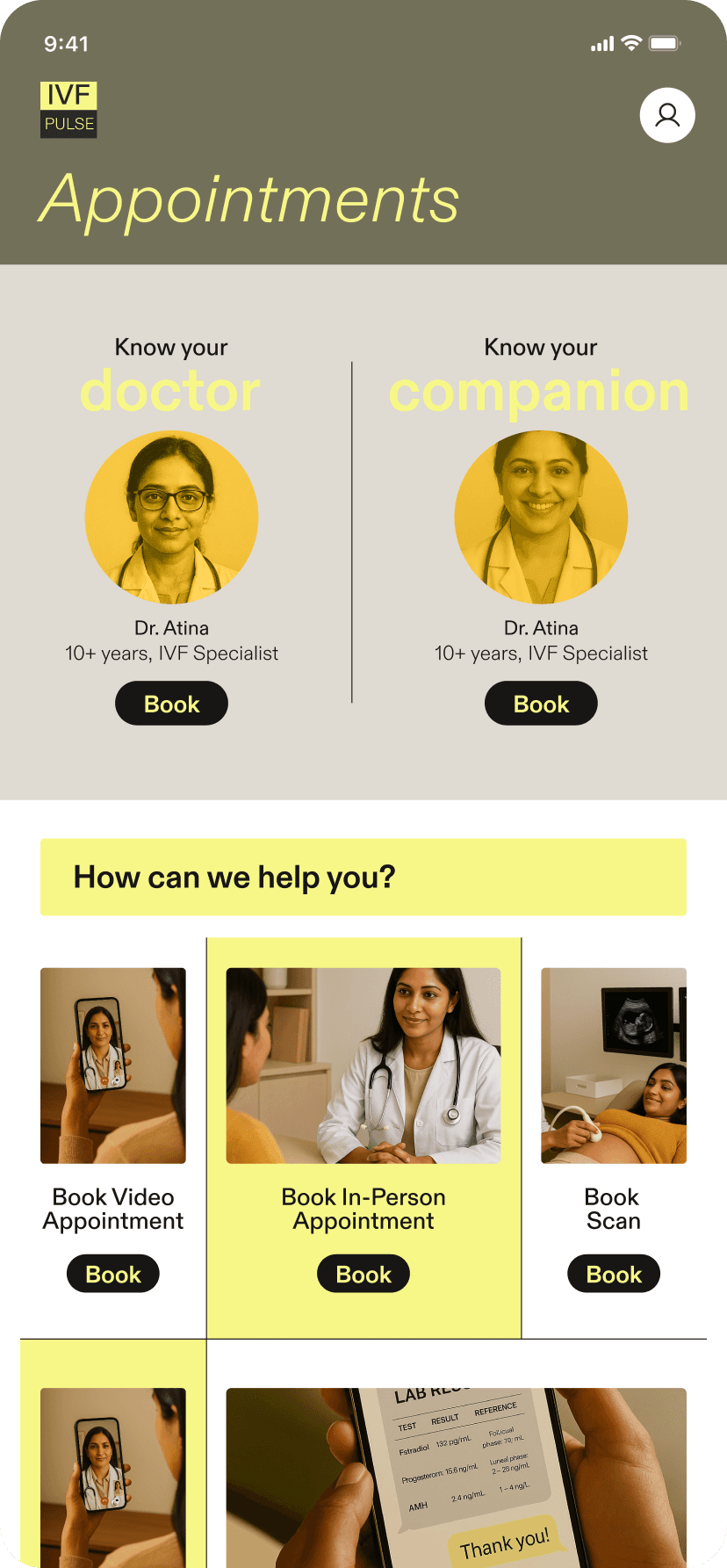The height and width of the screenshot is (1568, 727).
Task: Book under Know your companion
Action: pos(541,704)
